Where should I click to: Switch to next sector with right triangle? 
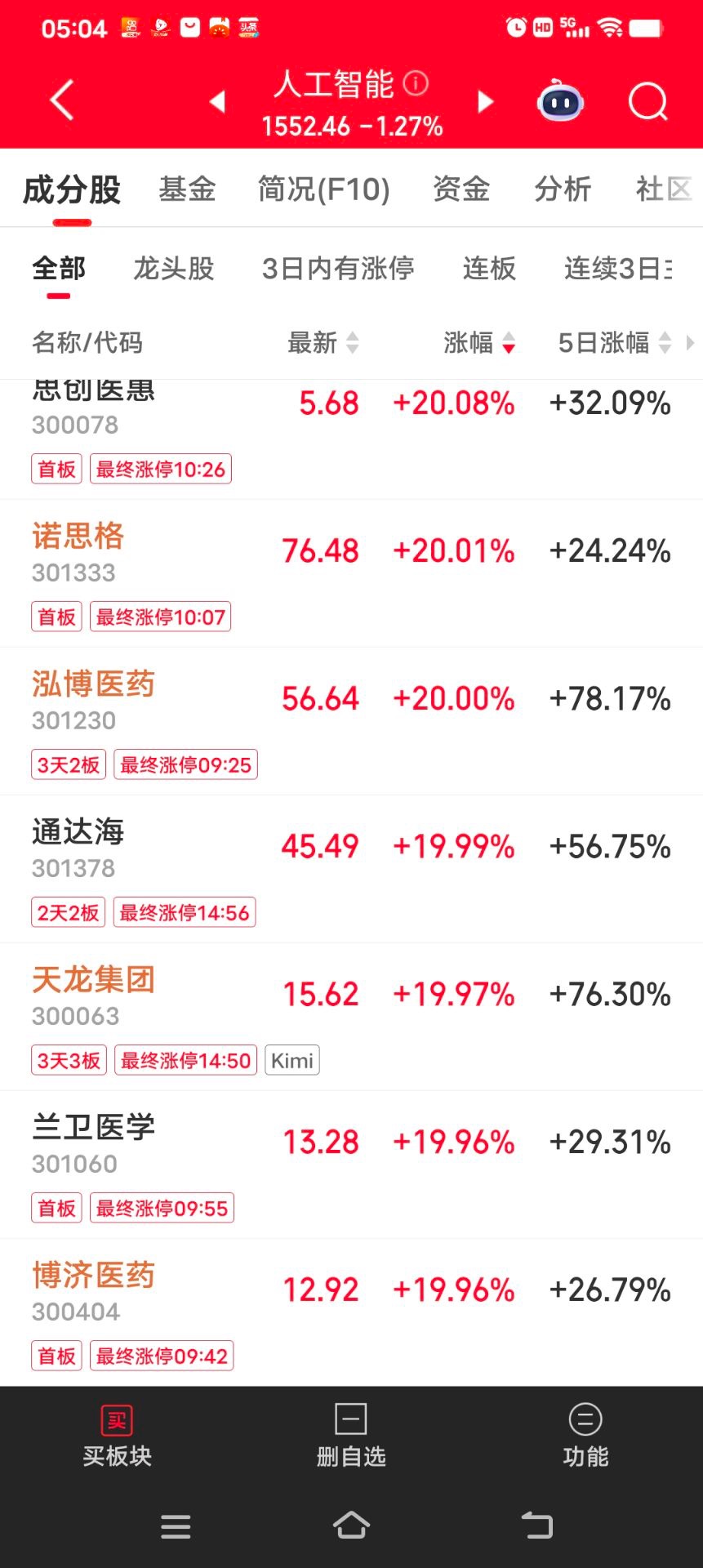(486, 101)
